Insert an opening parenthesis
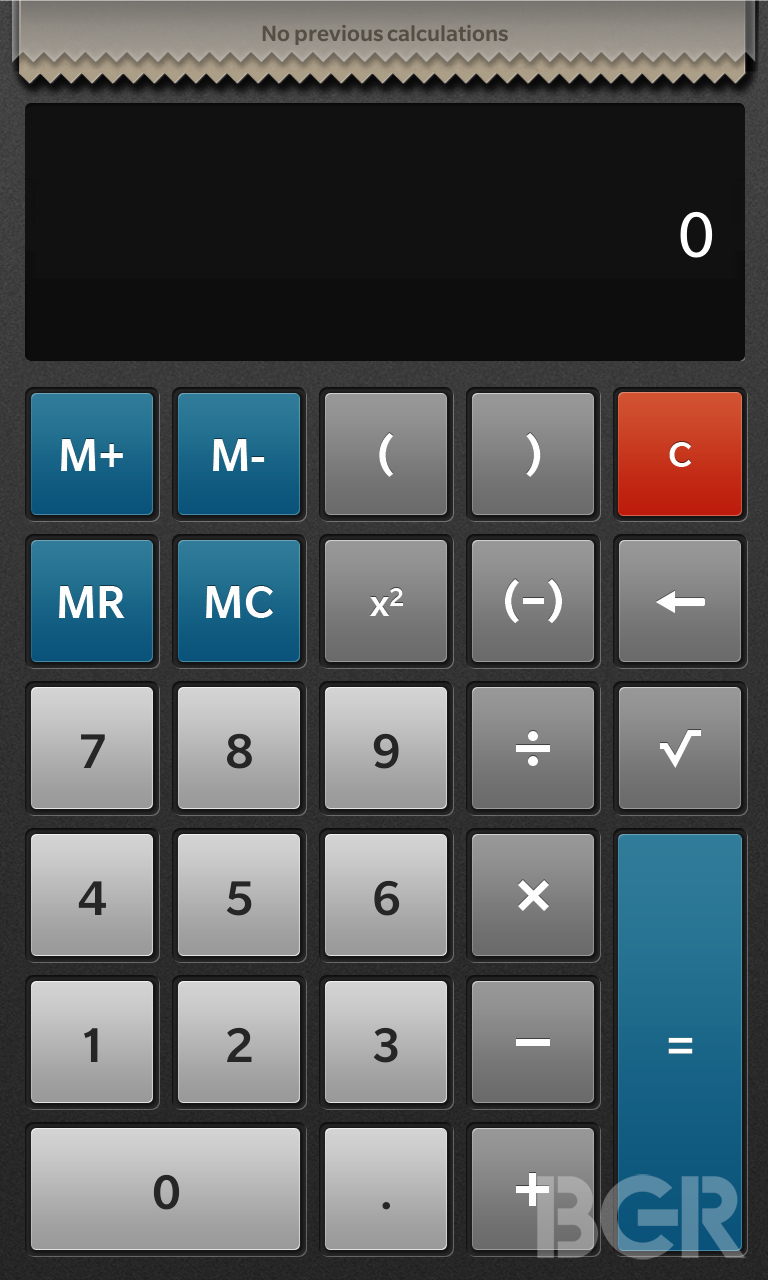The width and height of the screenshot is (768, 1280). pyautogui.click(x=386, y=454)
